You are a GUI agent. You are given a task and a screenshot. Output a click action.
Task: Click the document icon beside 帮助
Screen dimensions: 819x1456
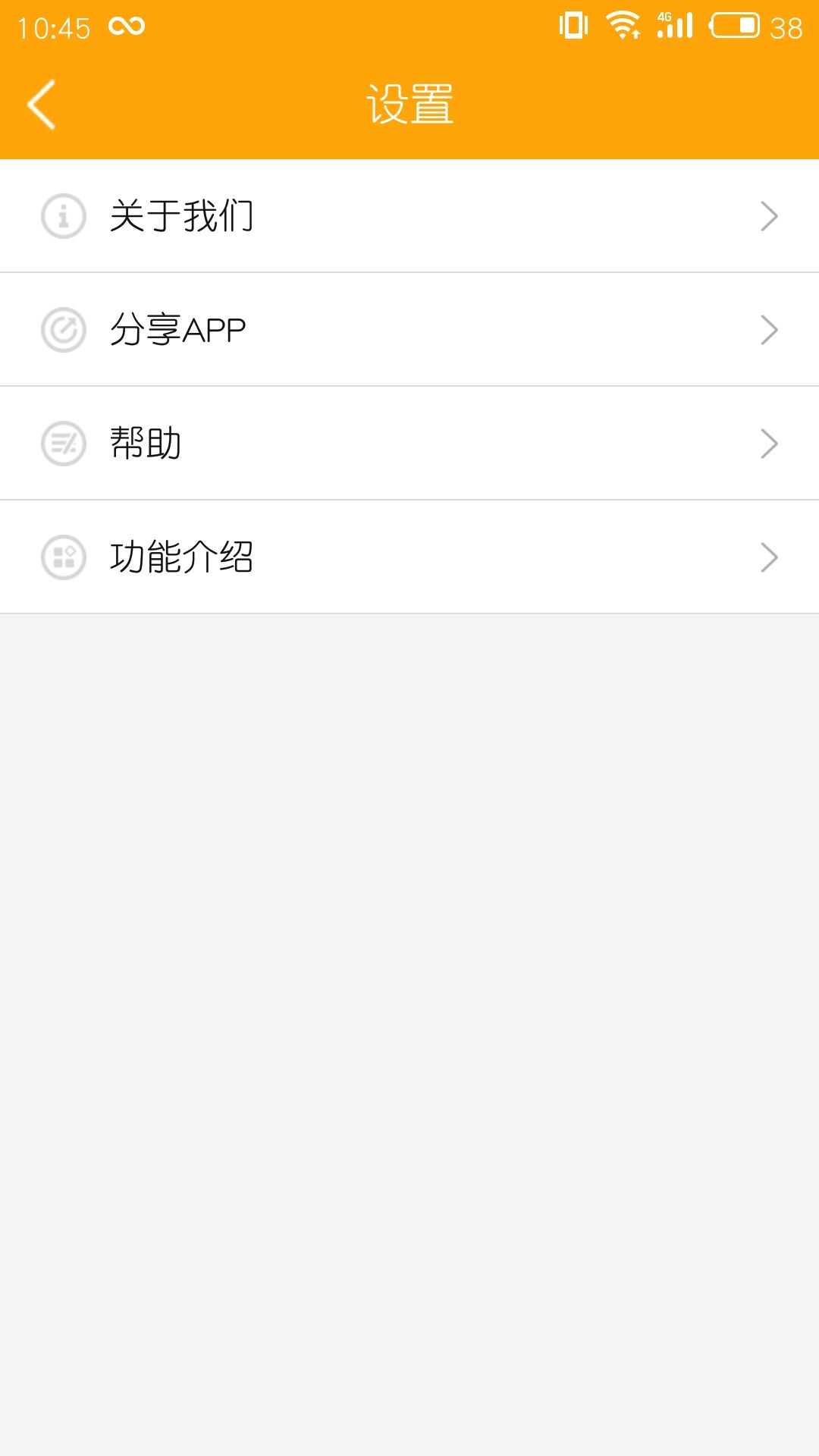pos(64,443)
